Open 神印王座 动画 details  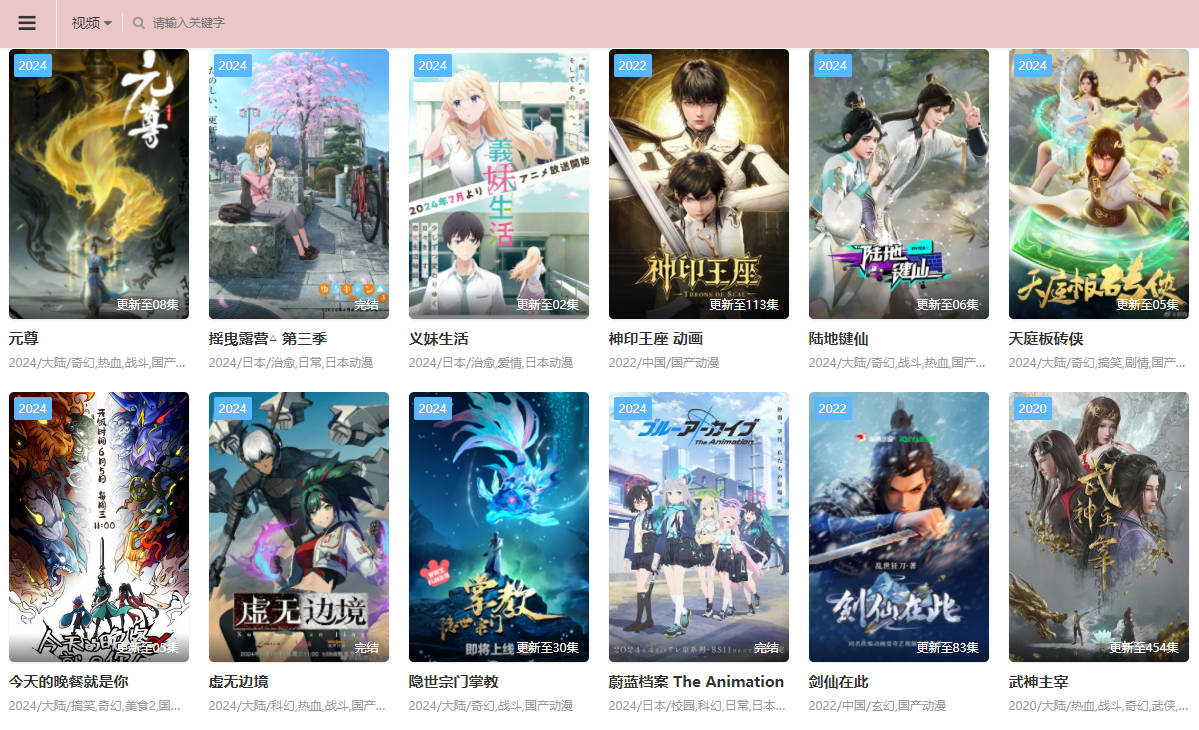tap(699, 185)
